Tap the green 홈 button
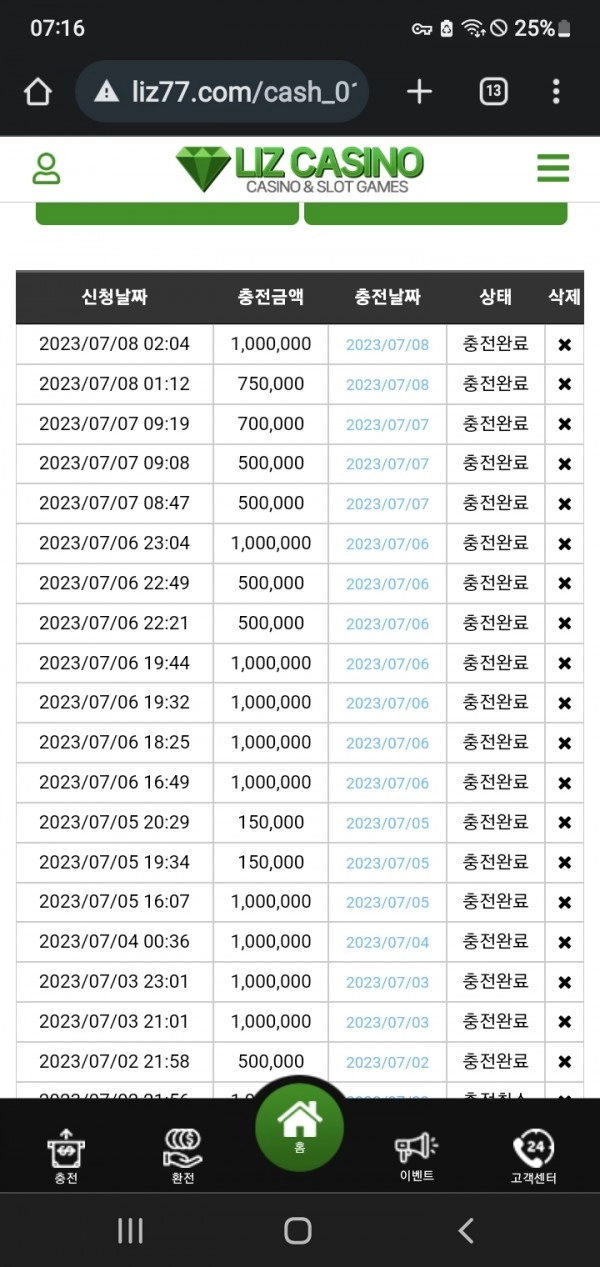Image resolution: width=600 pixels, height=1267 pixels. 299,1128
